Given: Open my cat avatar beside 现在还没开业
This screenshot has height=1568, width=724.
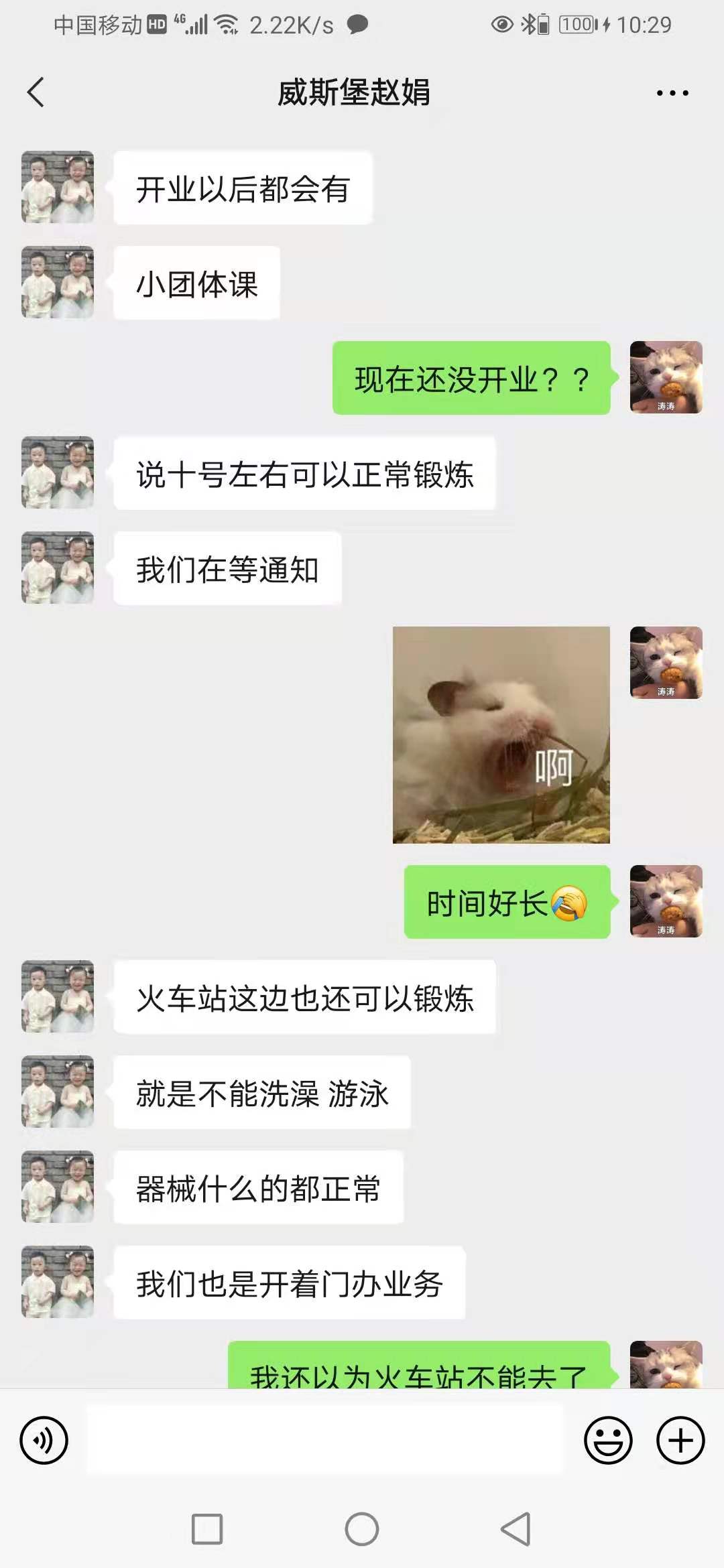Looking at the screenshot, I should pos(666,377).
